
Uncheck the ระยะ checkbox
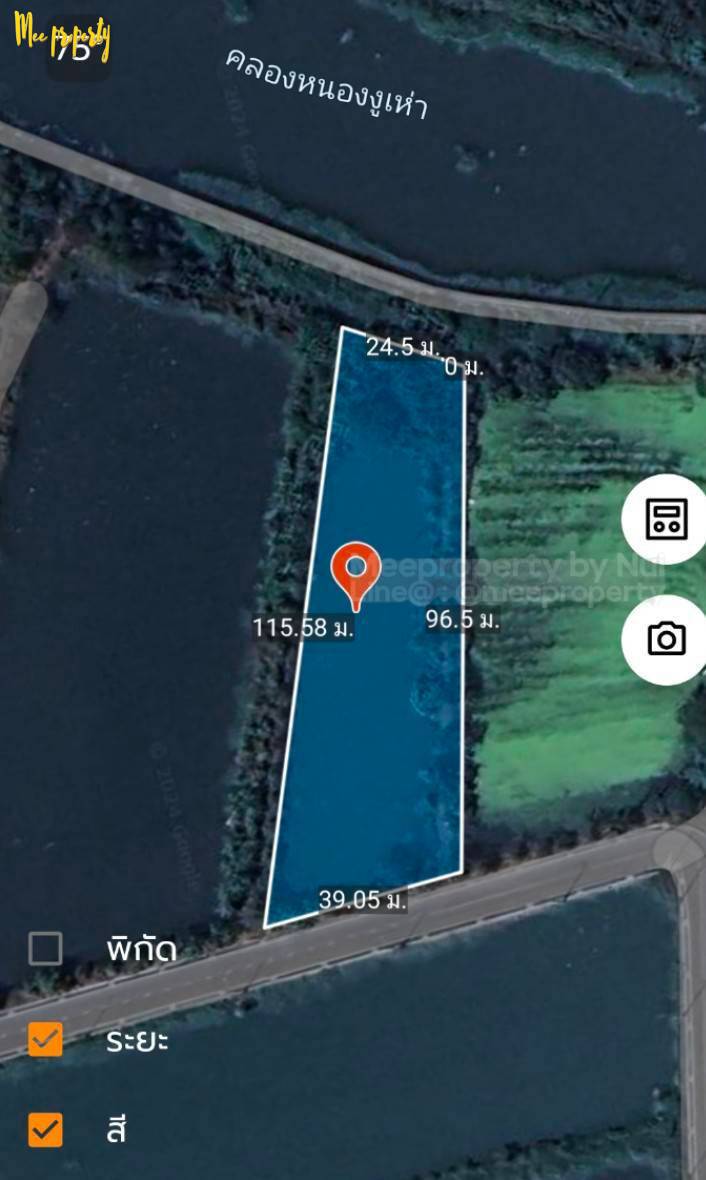45,1039
